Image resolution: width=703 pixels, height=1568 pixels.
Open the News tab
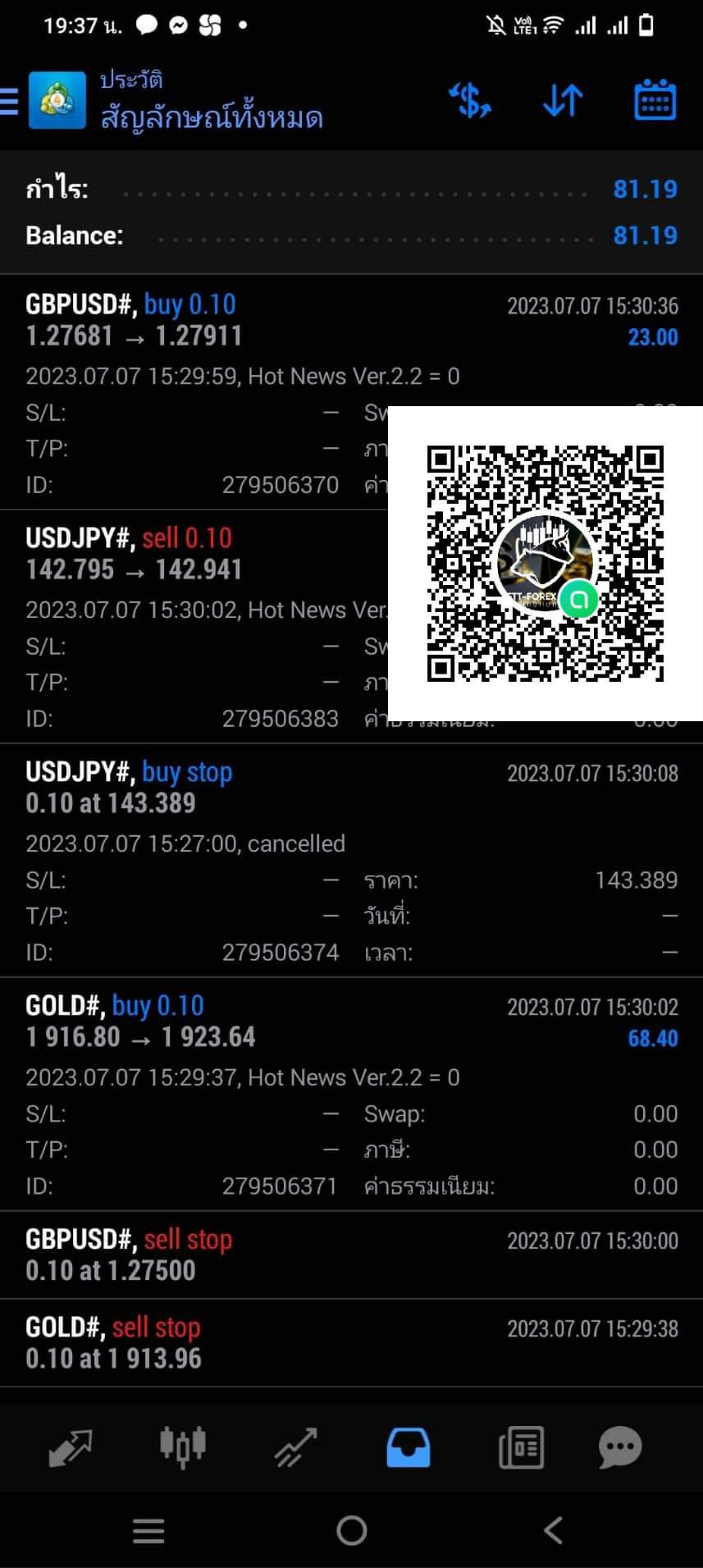click(521, 1447)
